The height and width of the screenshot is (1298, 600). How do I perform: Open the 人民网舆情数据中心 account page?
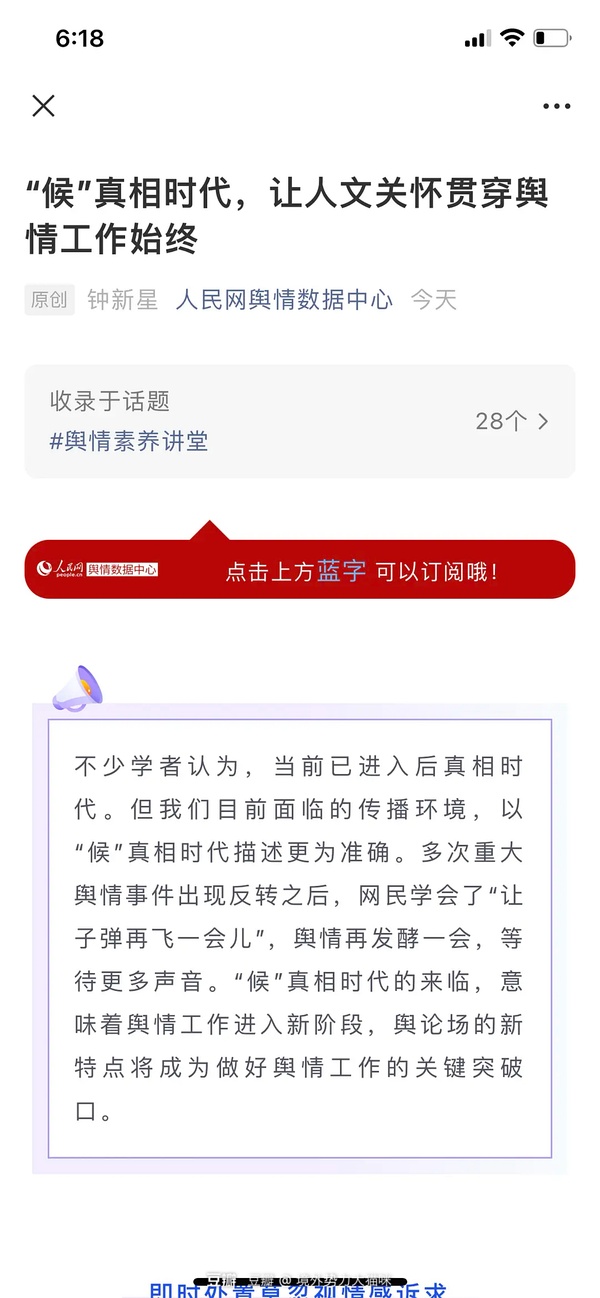pos(284,300)
